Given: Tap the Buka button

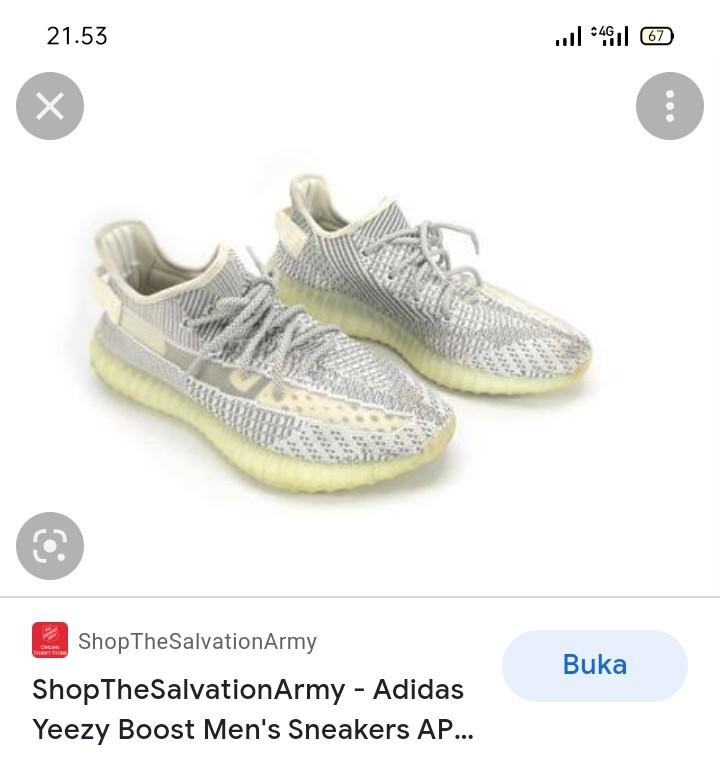Looking at the screenshot, I should [594, 665].
